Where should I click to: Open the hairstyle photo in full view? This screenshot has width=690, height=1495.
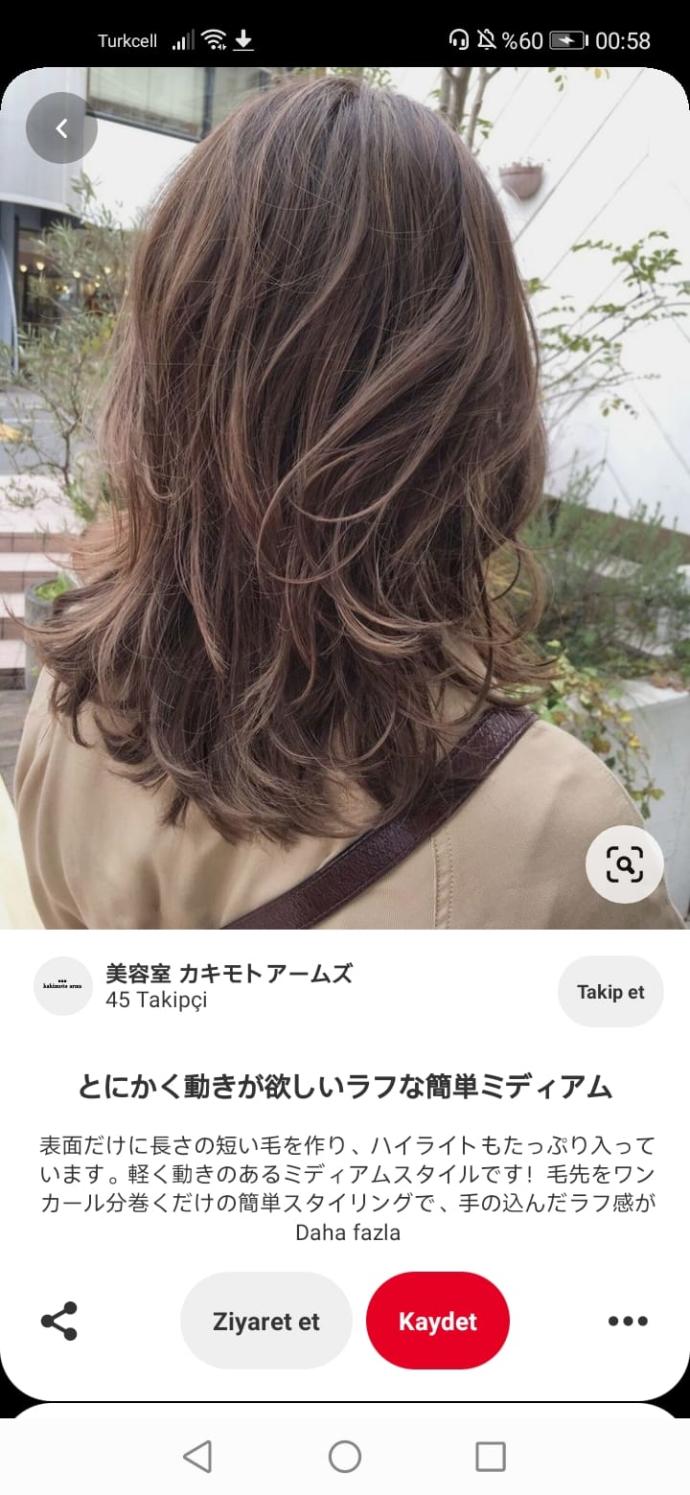click(345, 498)
